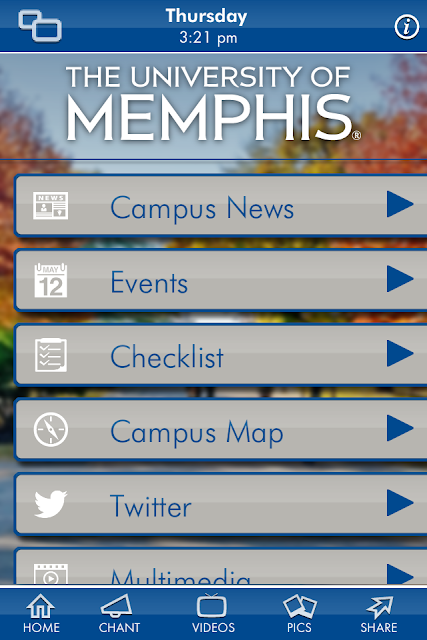Image resolution: width=427 pixels, height=640 pixels.
Task: Open the Events row
Action: pyautogui.click(x=221, y=280)
